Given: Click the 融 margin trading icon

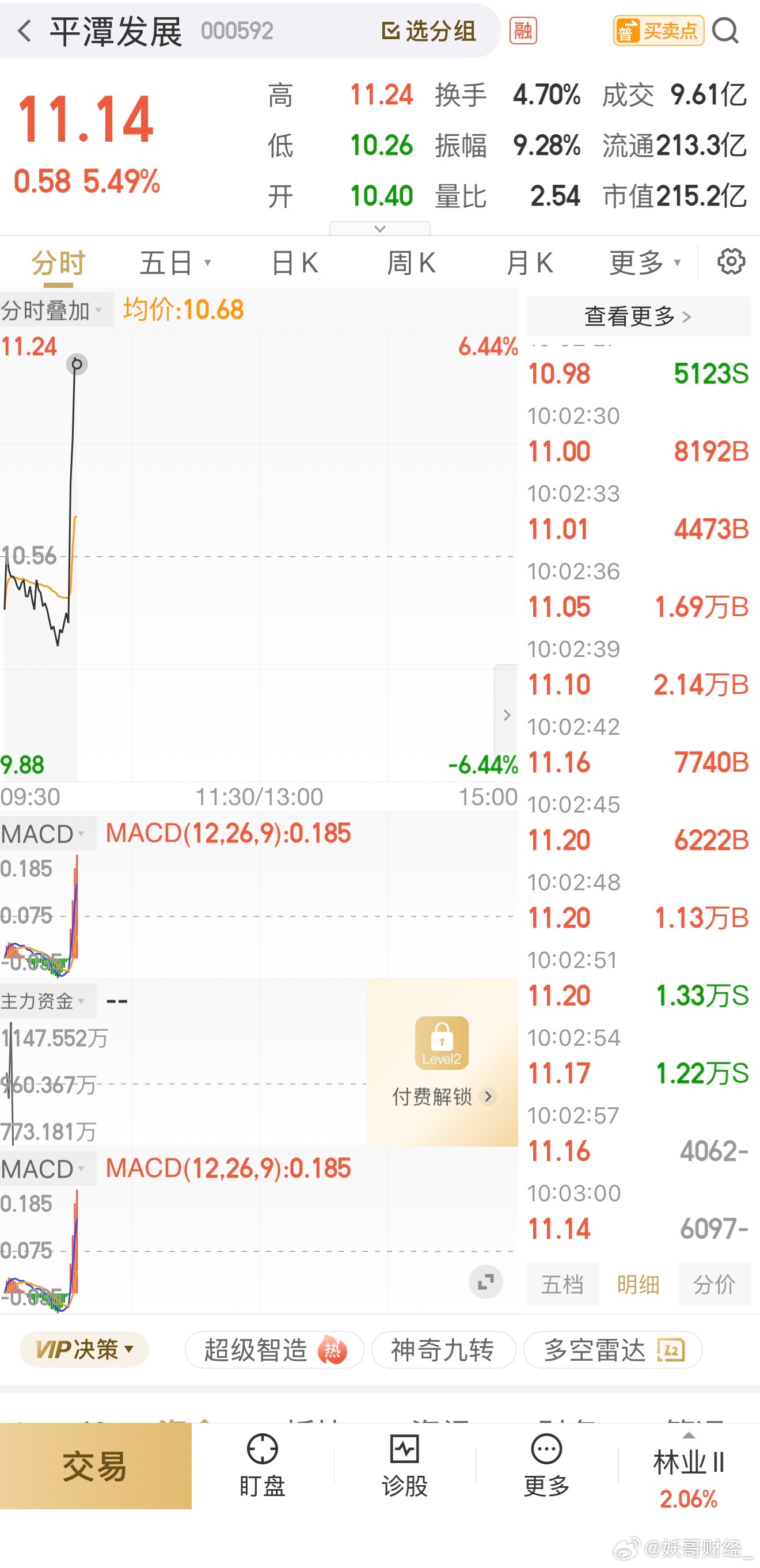Looking at the screenshot, I should 522,31.
